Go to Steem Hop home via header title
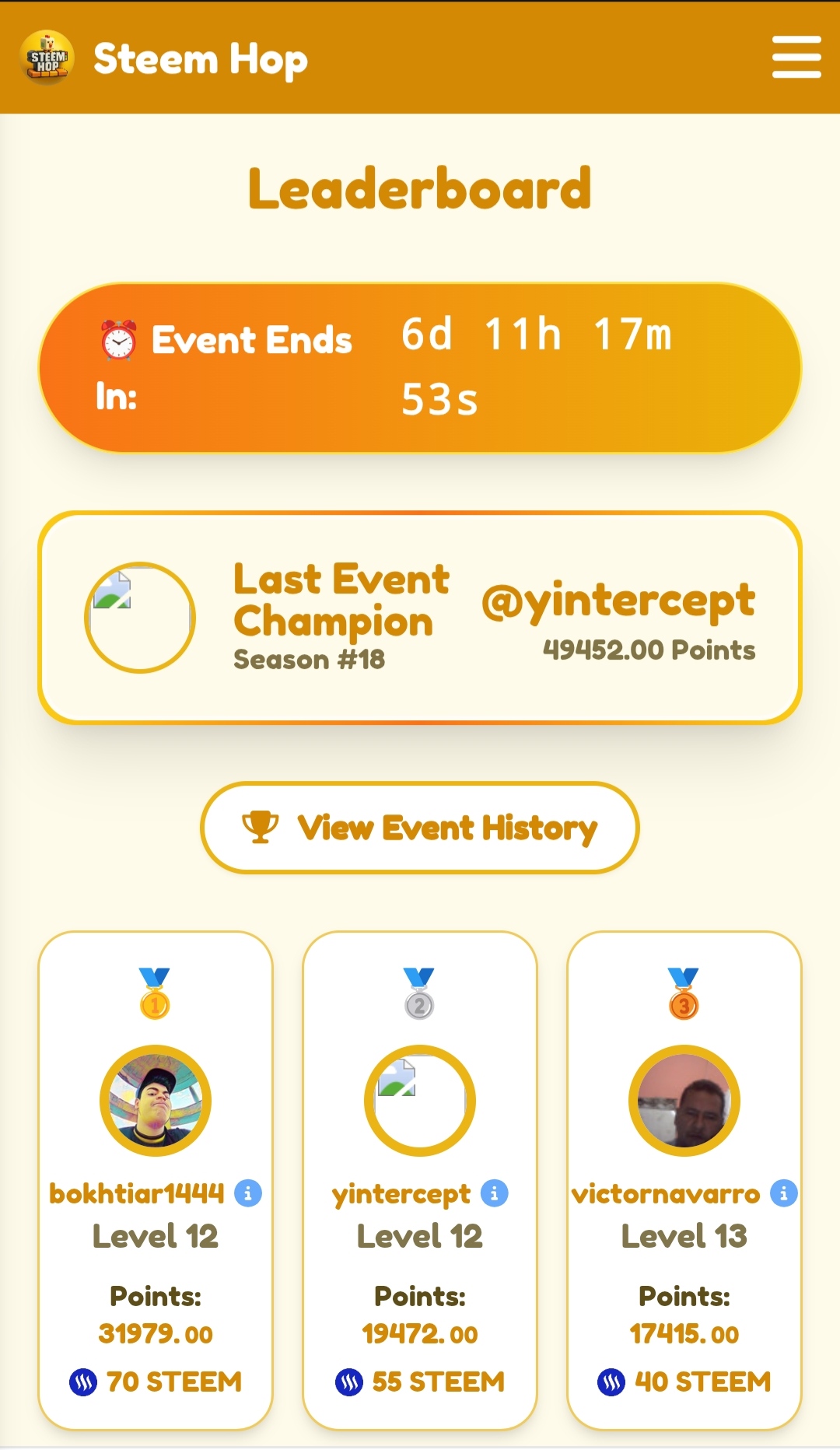840x1450 pixels. pos(201,59)
